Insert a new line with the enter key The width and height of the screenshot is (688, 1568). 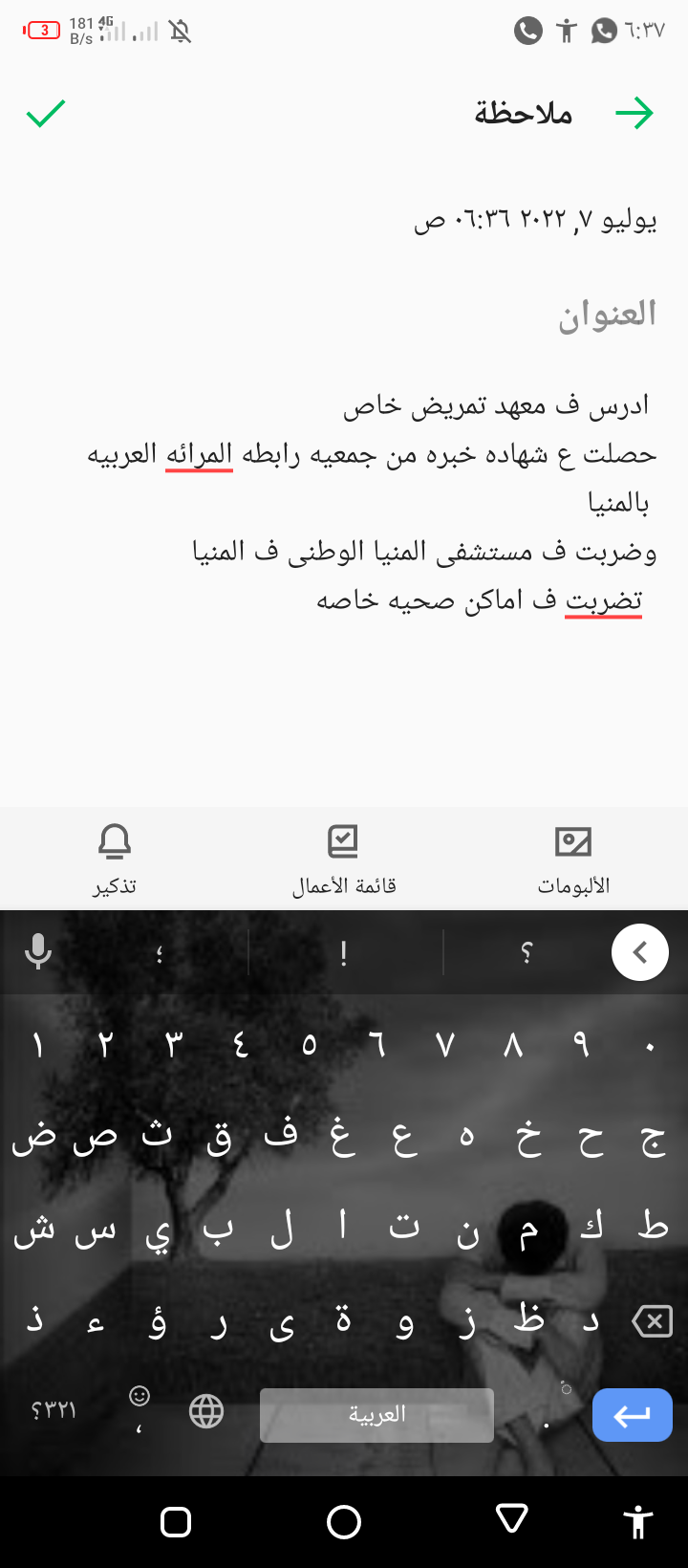point(633,1415)
